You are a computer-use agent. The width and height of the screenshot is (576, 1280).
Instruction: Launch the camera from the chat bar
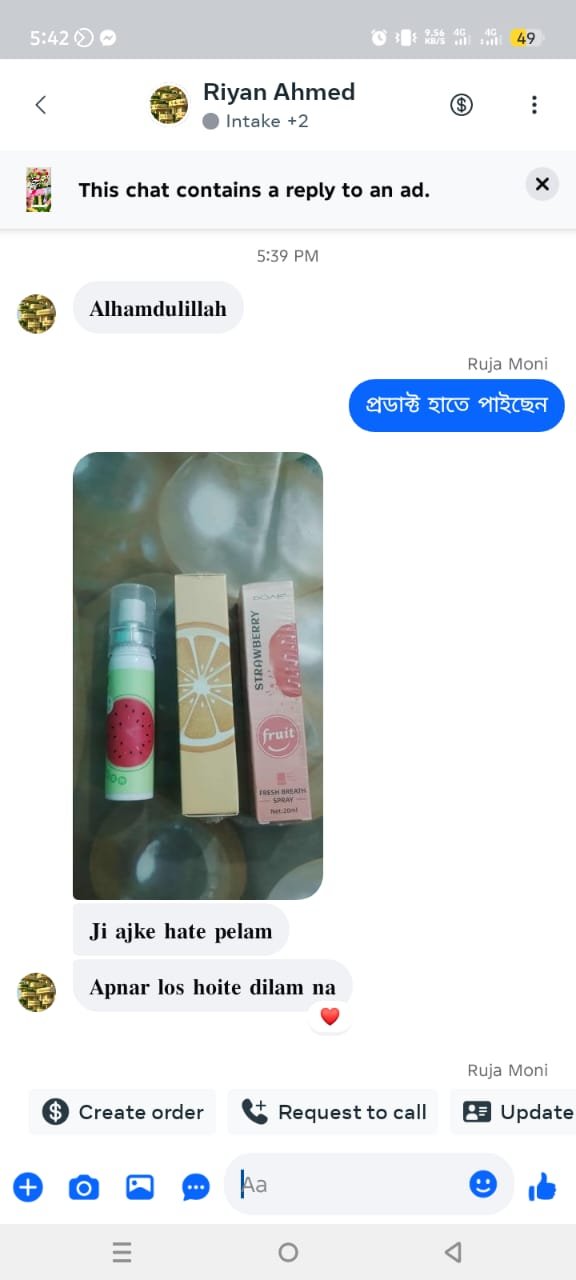pyautogui.click(x=84, y=1187)
